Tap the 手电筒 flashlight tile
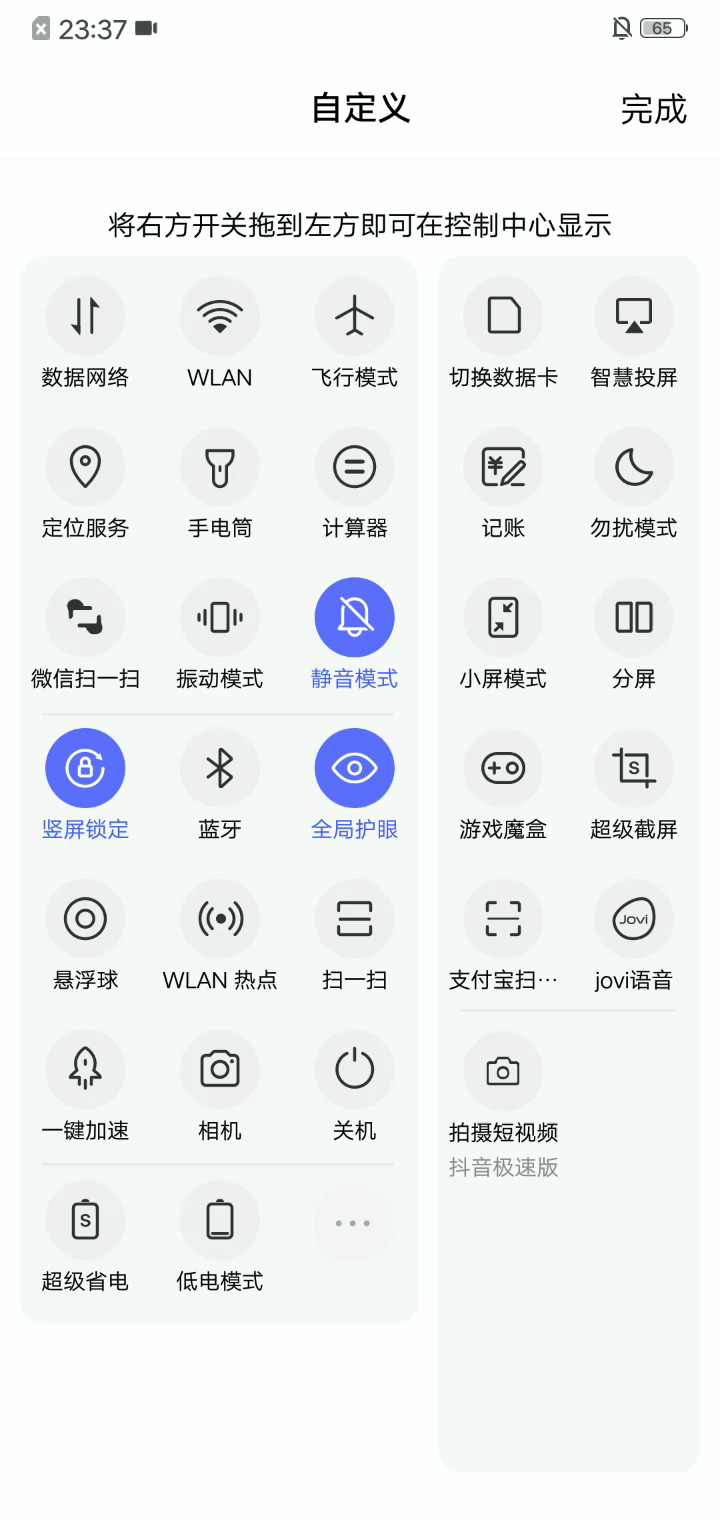 tap(220, 467)
